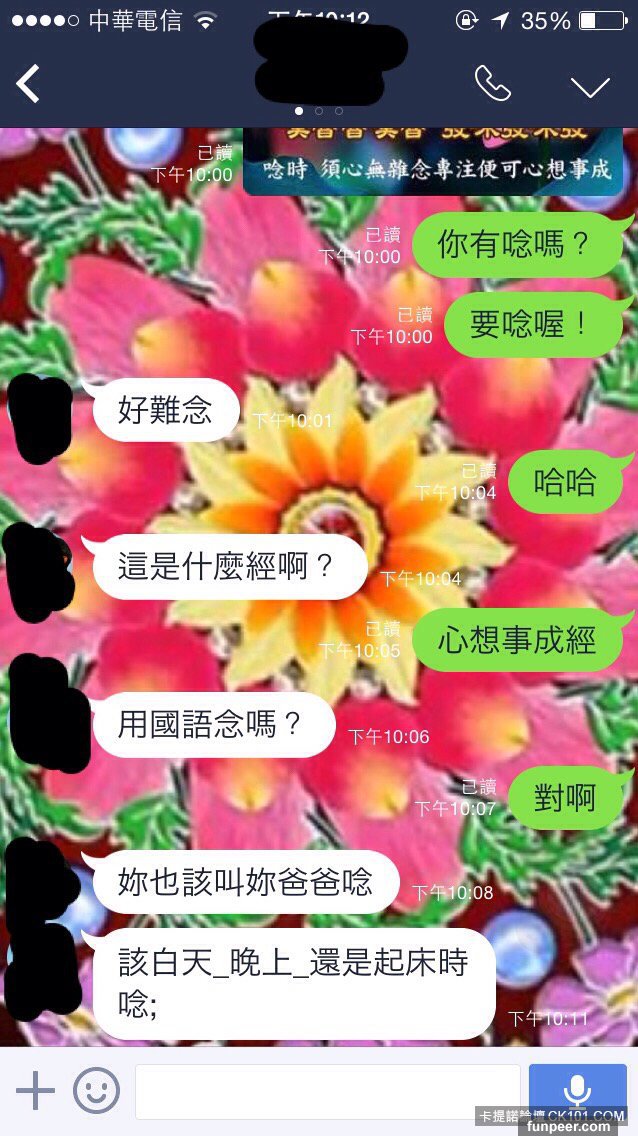Go back to the chat list

(28, 85)
